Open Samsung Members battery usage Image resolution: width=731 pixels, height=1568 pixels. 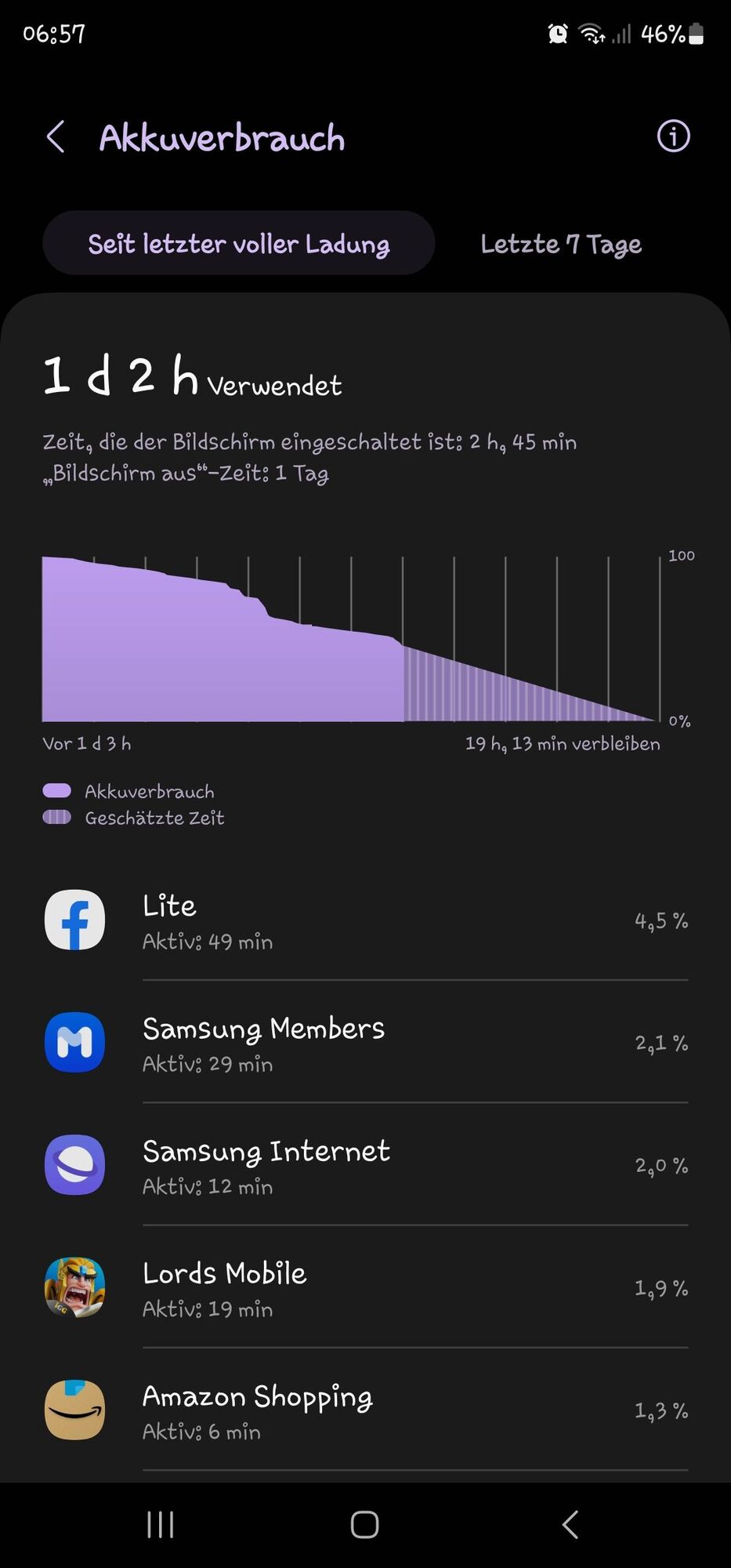[365, 1043]
